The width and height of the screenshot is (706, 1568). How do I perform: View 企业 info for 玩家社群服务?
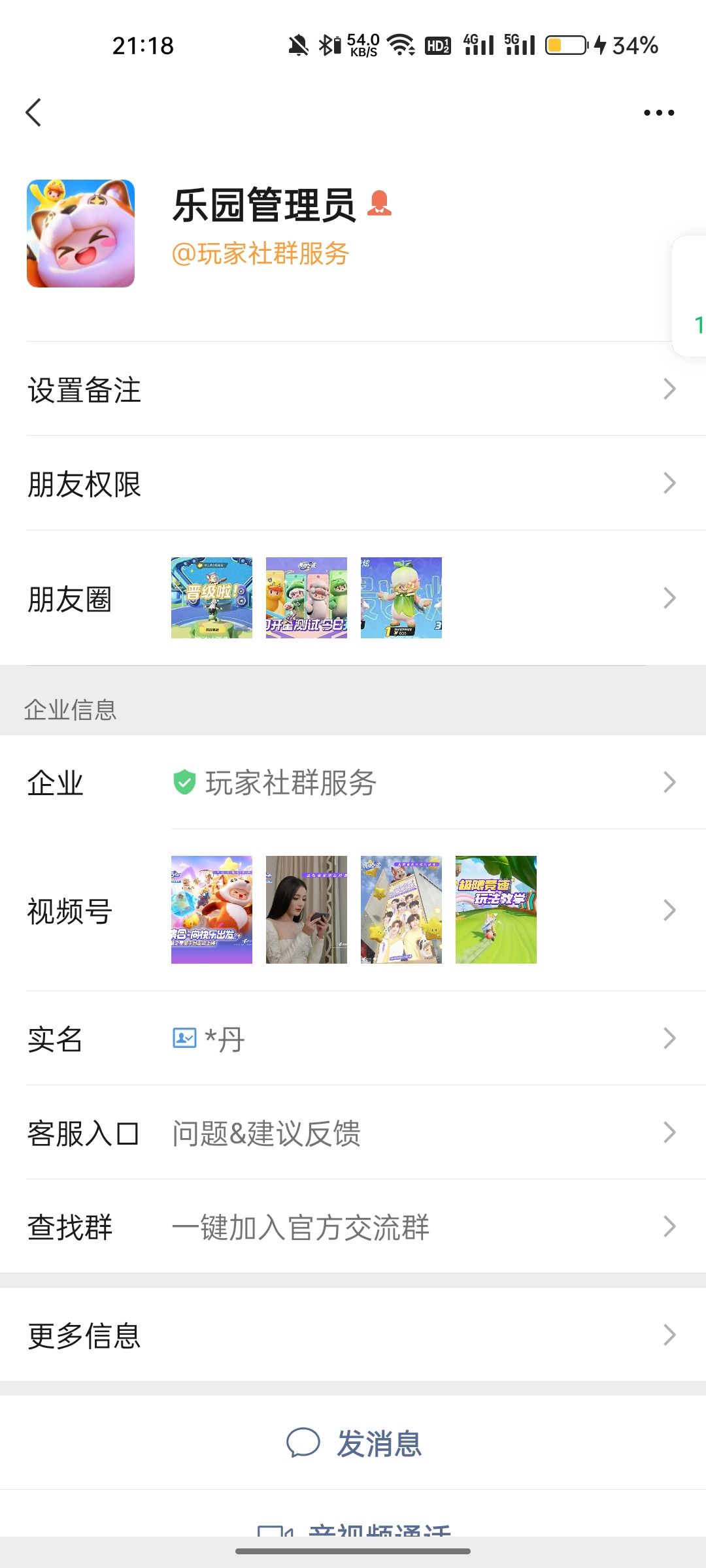[x=353, y=782]
